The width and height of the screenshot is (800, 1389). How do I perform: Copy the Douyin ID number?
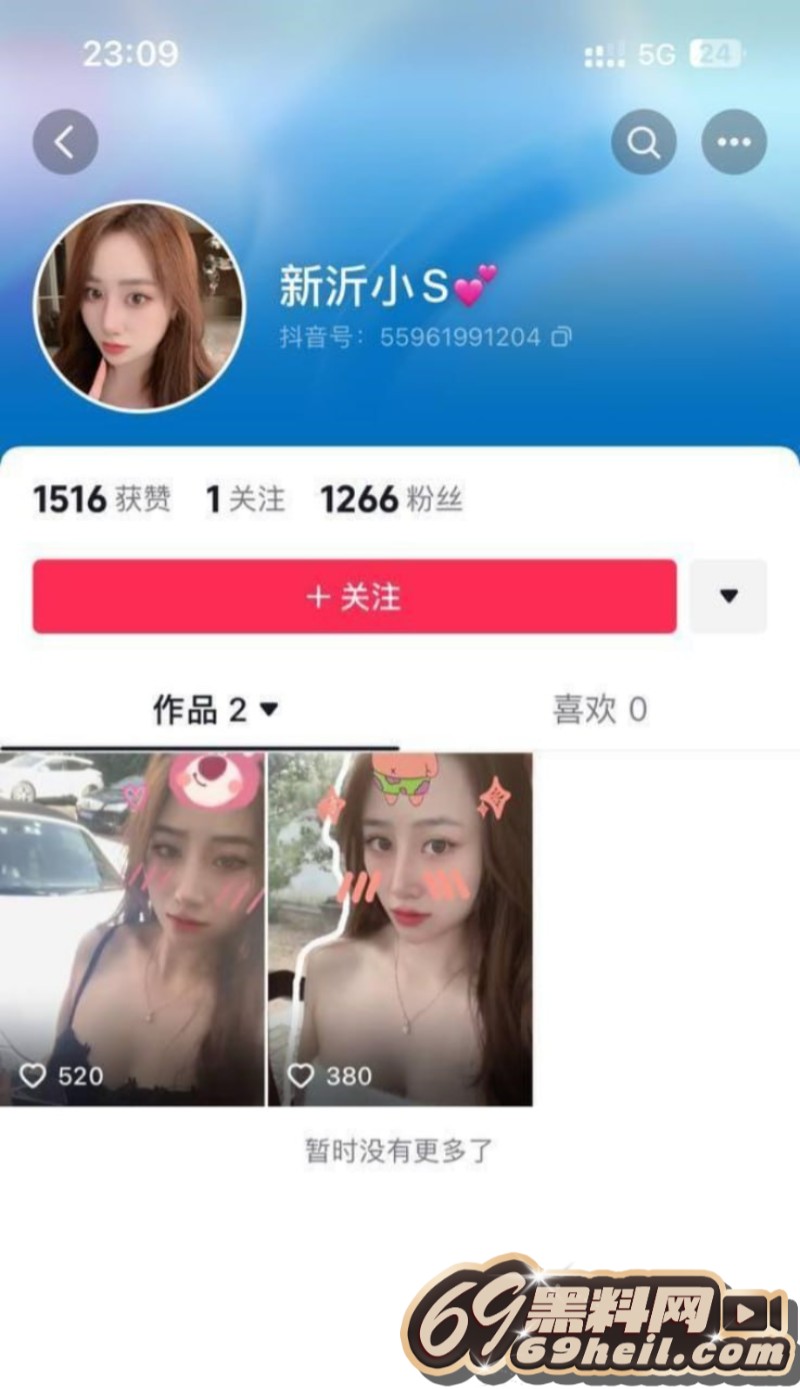[561, 337]
